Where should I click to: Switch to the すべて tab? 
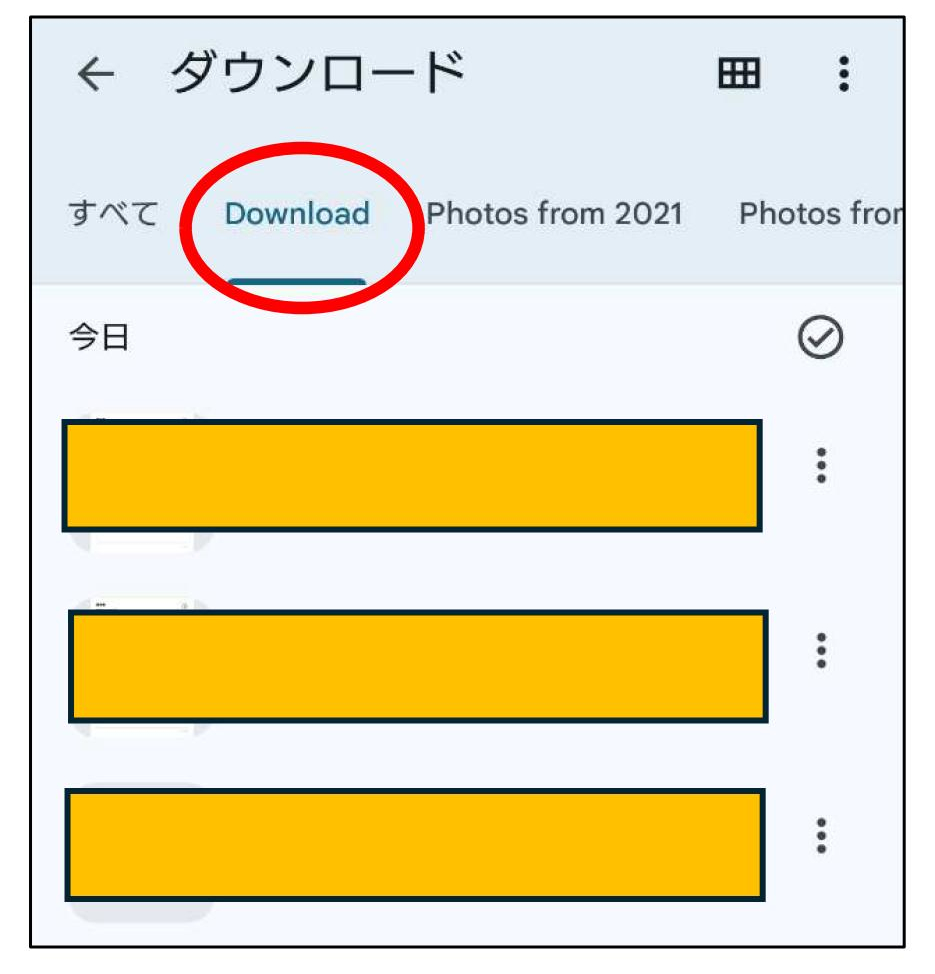pyautogui.click(x=113, y=213)
